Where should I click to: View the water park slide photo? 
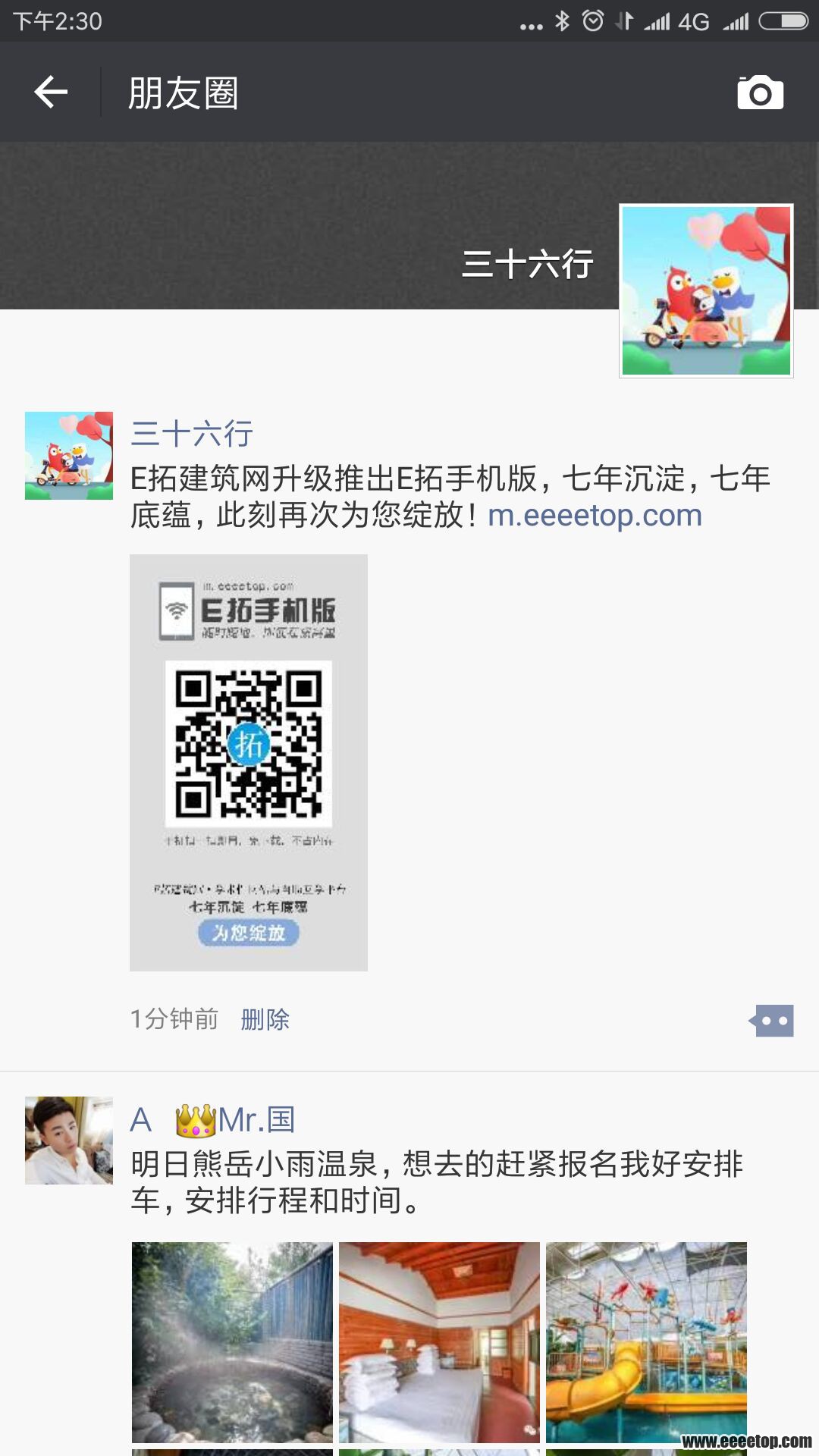[646, 1341]
